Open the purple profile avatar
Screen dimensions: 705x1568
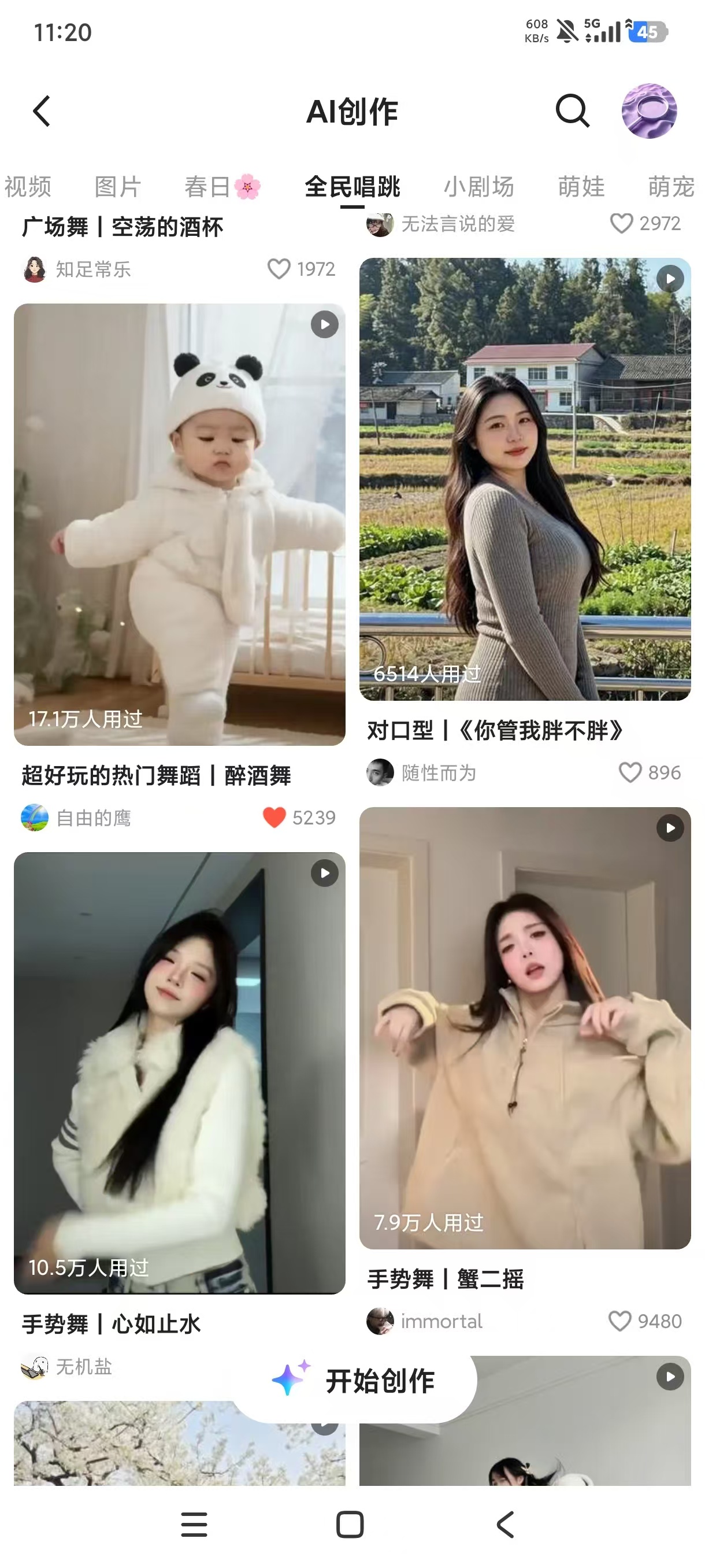pyautogui.click(x=649, y=111)
